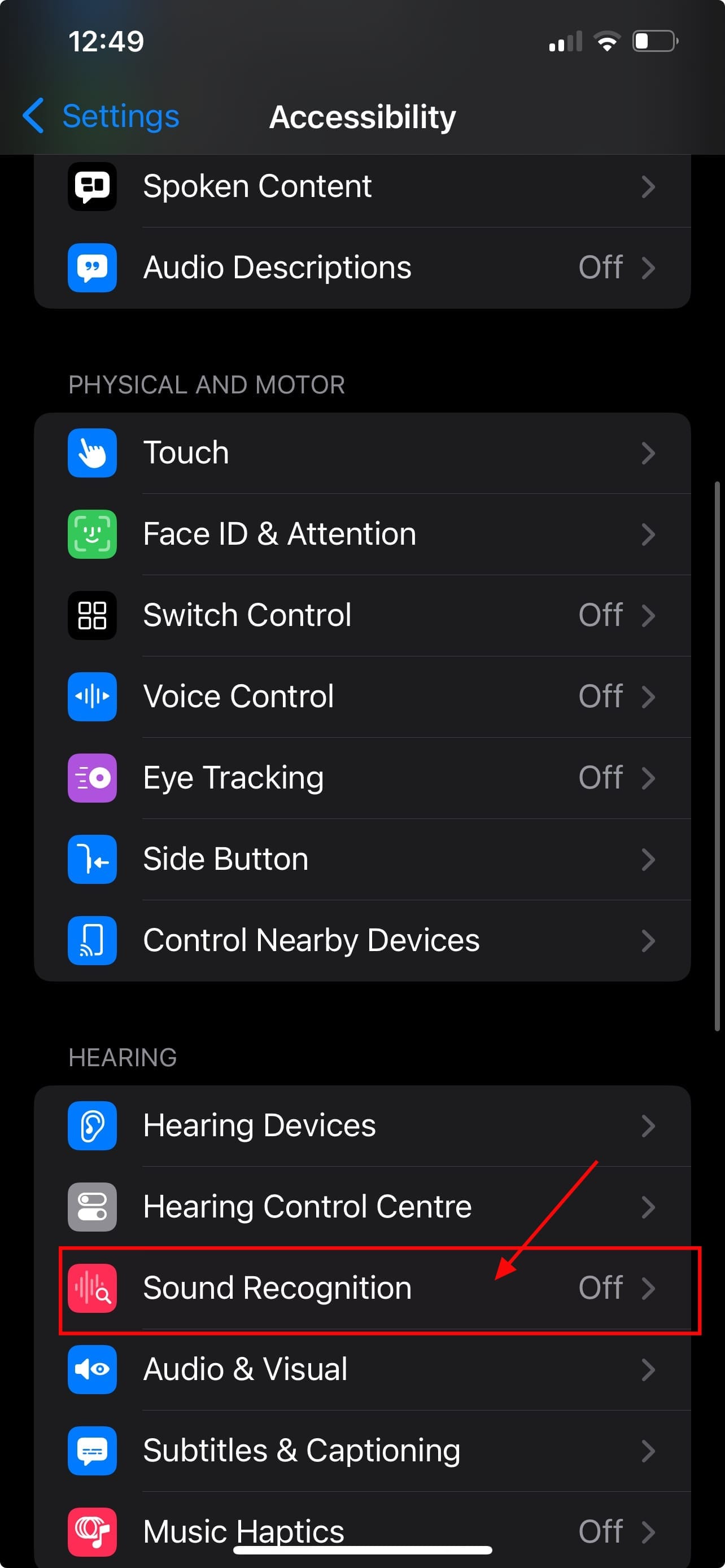This screenshot has width=725, height=1568.
Task: Open Control Nearby Devices
Action: [x=361, y=940]
